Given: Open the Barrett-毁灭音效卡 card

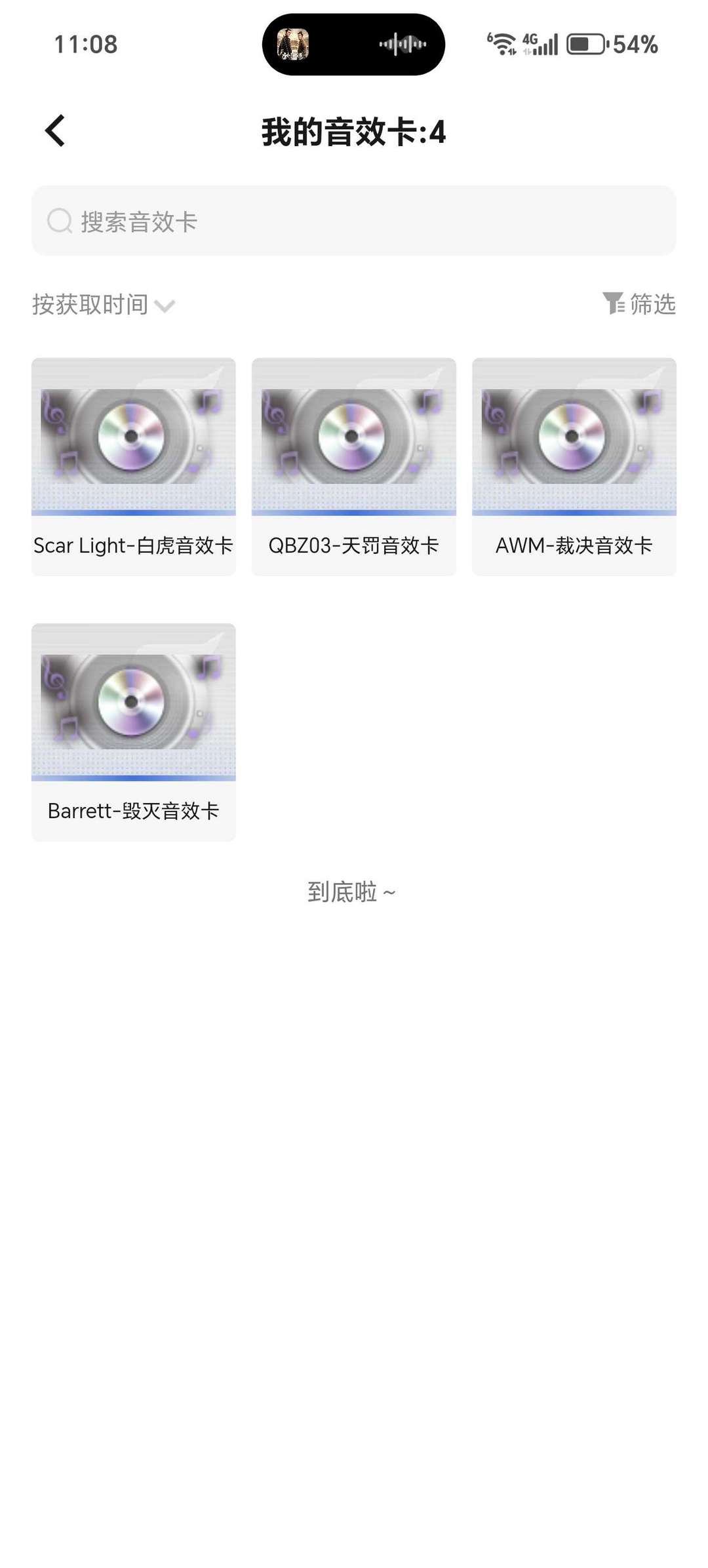Looking at the screenshot, I should [x=134, y=732].
